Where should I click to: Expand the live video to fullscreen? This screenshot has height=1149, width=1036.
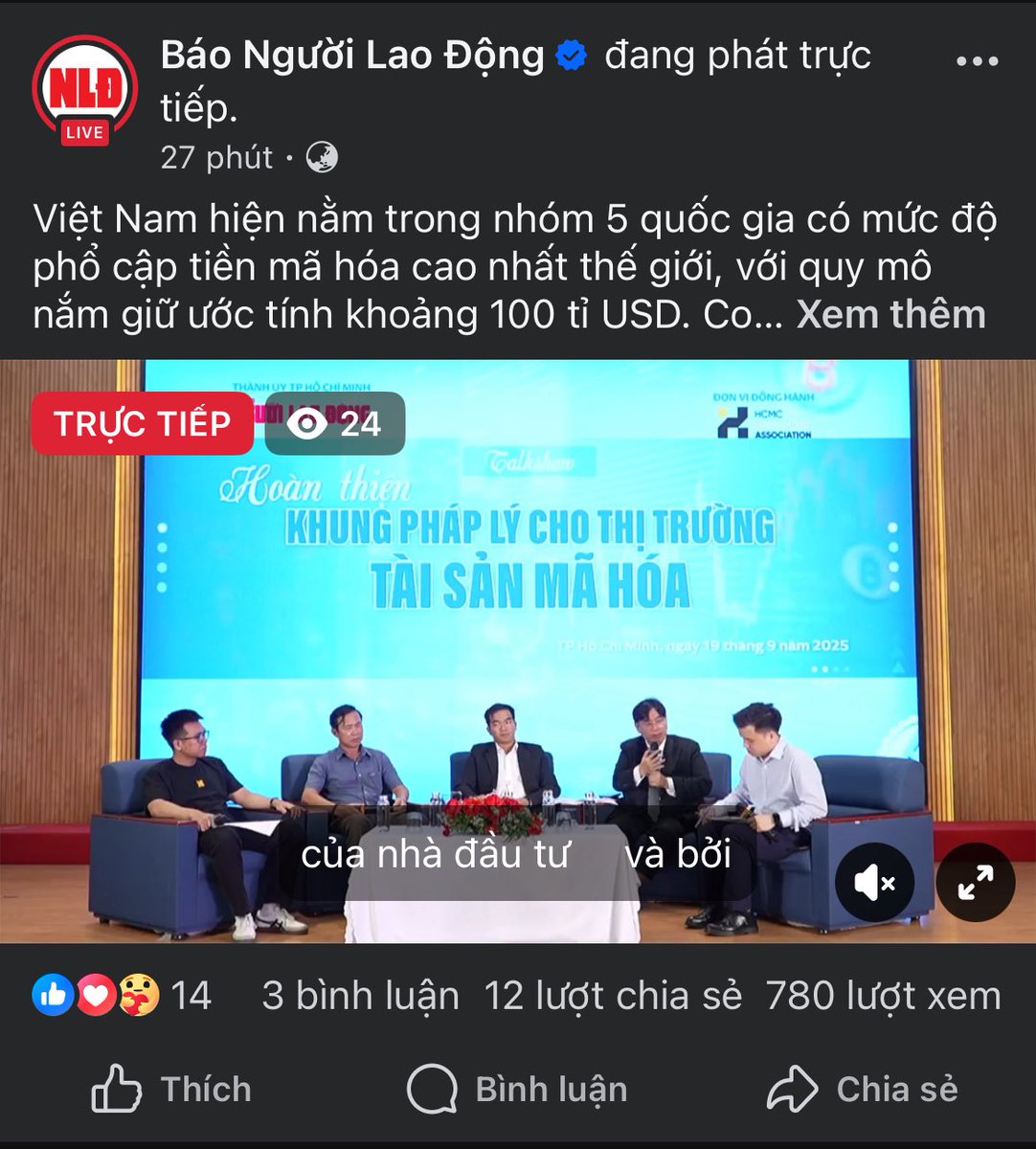tap(975, 883)
